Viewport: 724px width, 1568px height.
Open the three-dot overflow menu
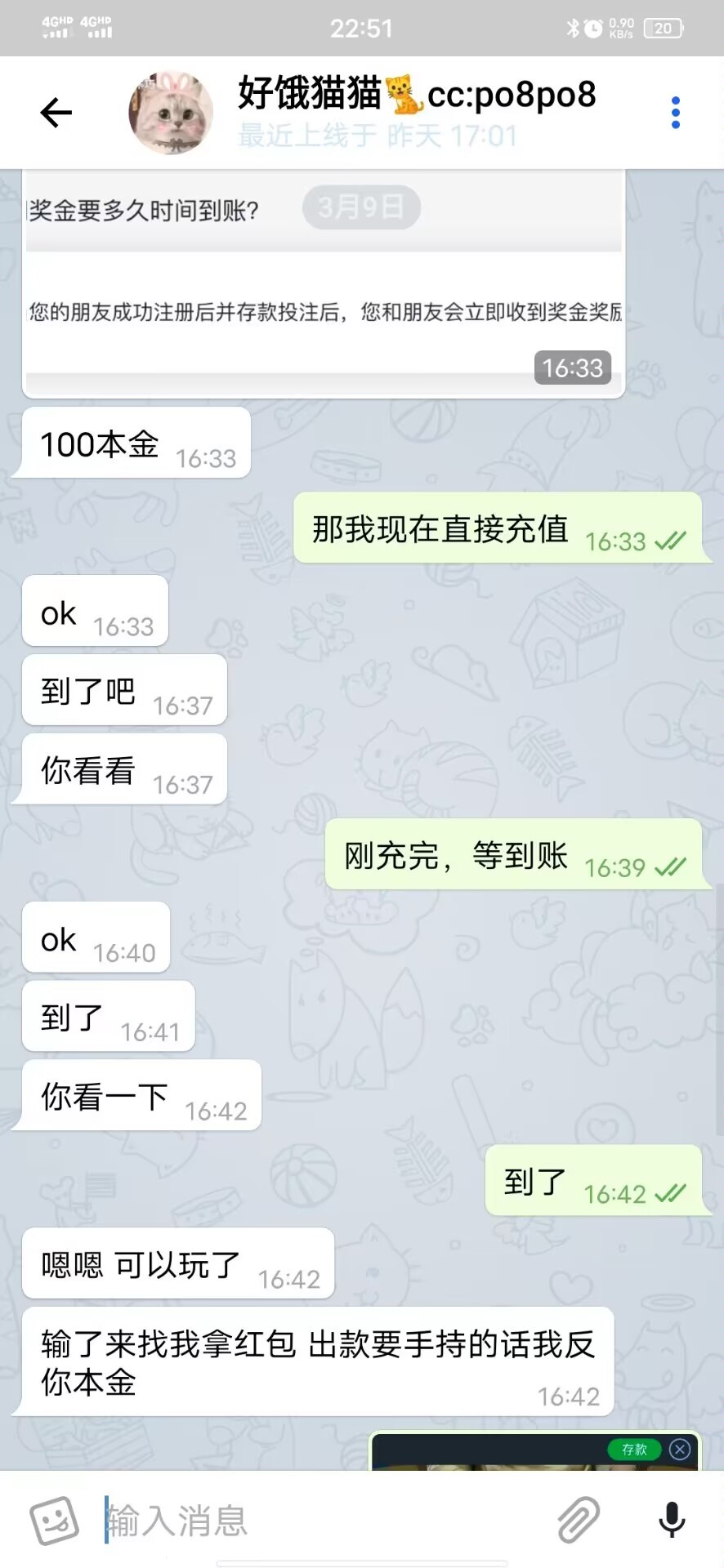(x=675, y=113)
